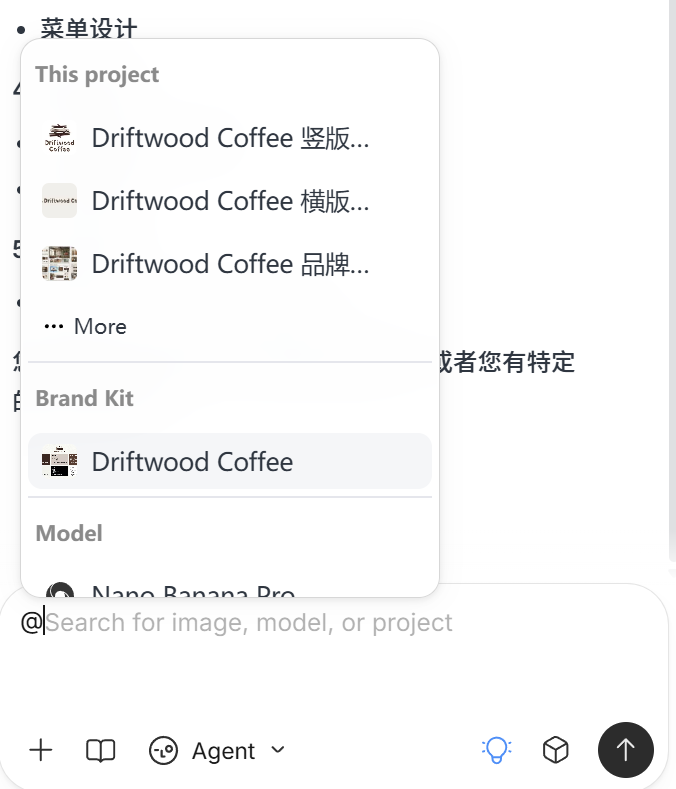The image size is (676, 789).
Task: Send the message with the arrow button
Action: pyautogui.click(x=626, y=750)
